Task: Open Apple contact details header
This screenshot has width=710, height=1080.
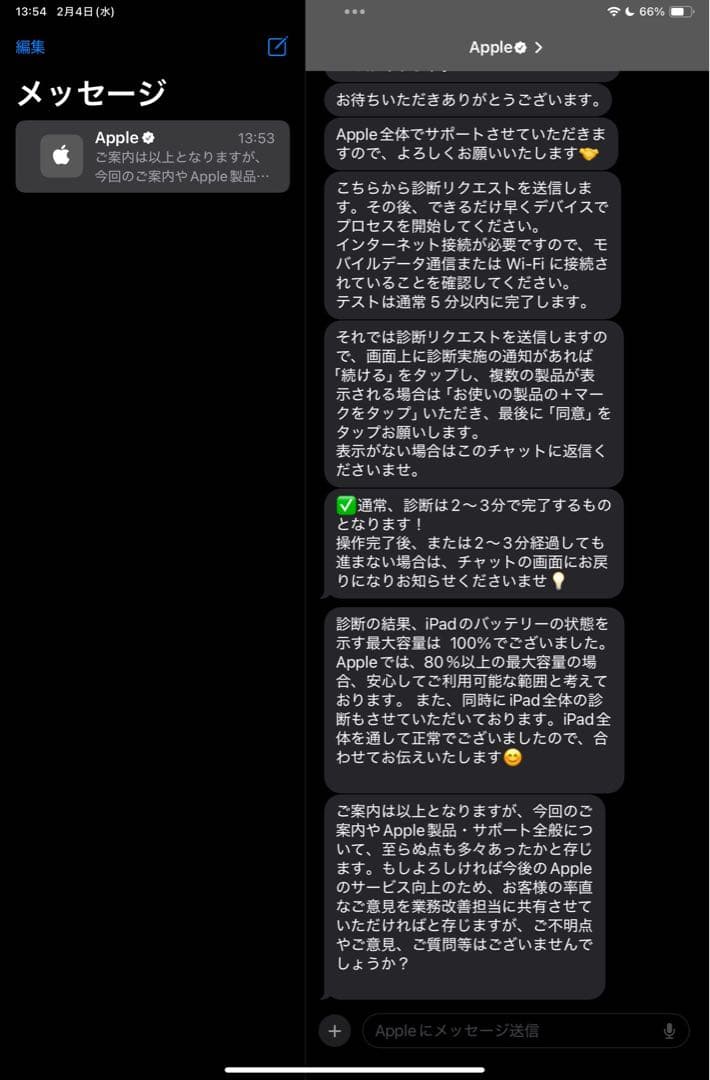Action: pos(506,47)
